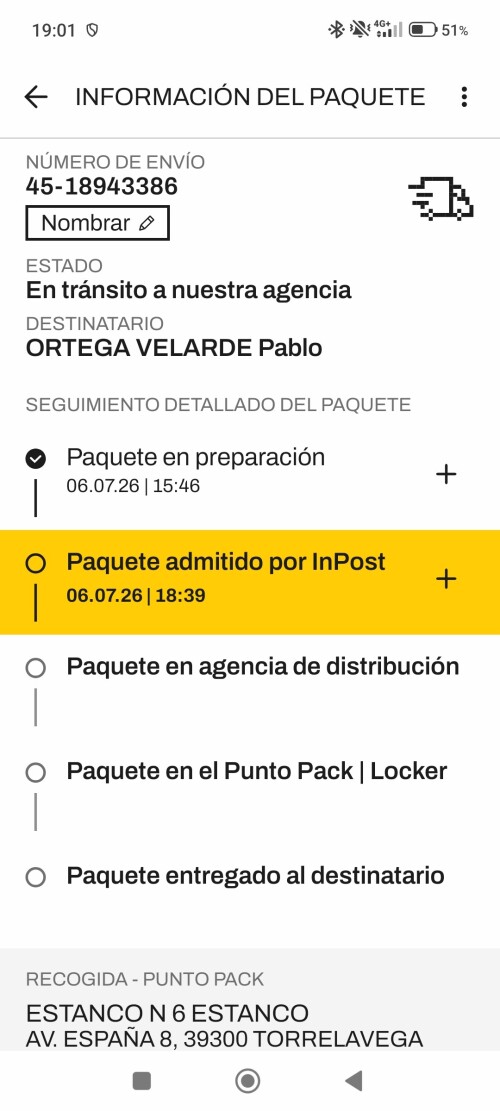
Task: Tap Nombrar to name the package
Action: click(98, 223)
